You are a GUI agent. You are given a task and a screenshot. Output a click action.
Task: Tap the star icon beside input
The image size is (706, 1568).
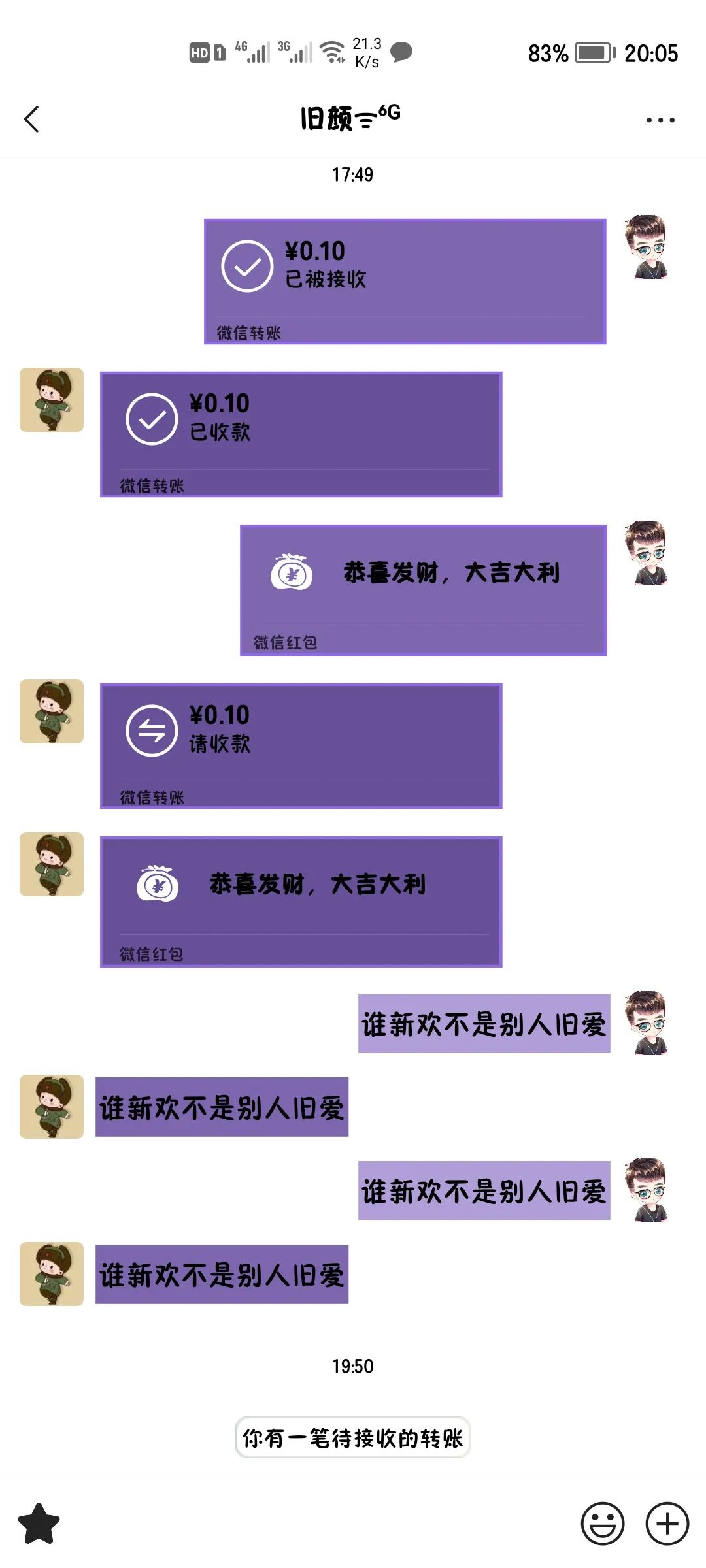click(39, 1524)
